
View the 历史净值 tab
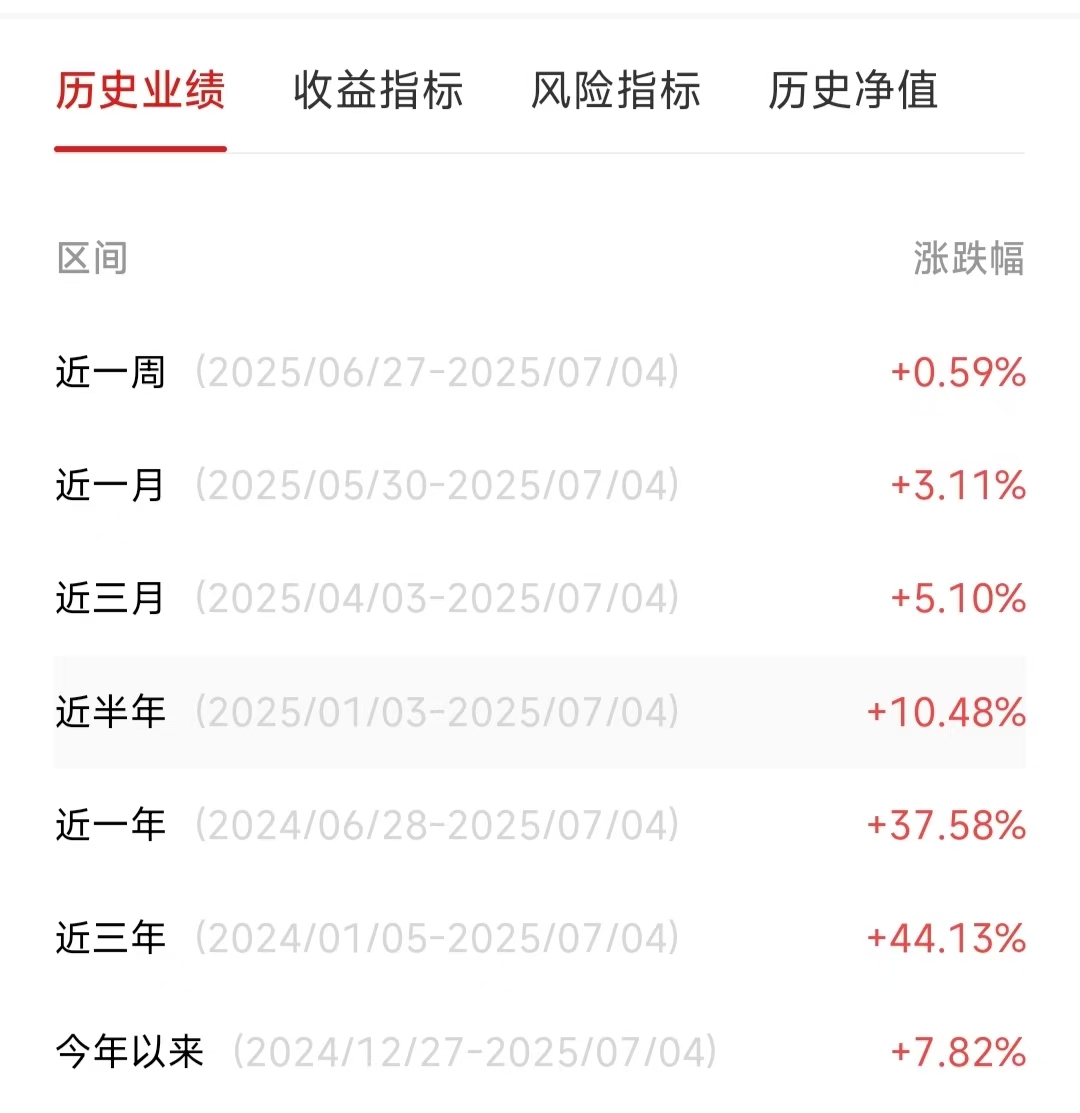click(853, 91)
